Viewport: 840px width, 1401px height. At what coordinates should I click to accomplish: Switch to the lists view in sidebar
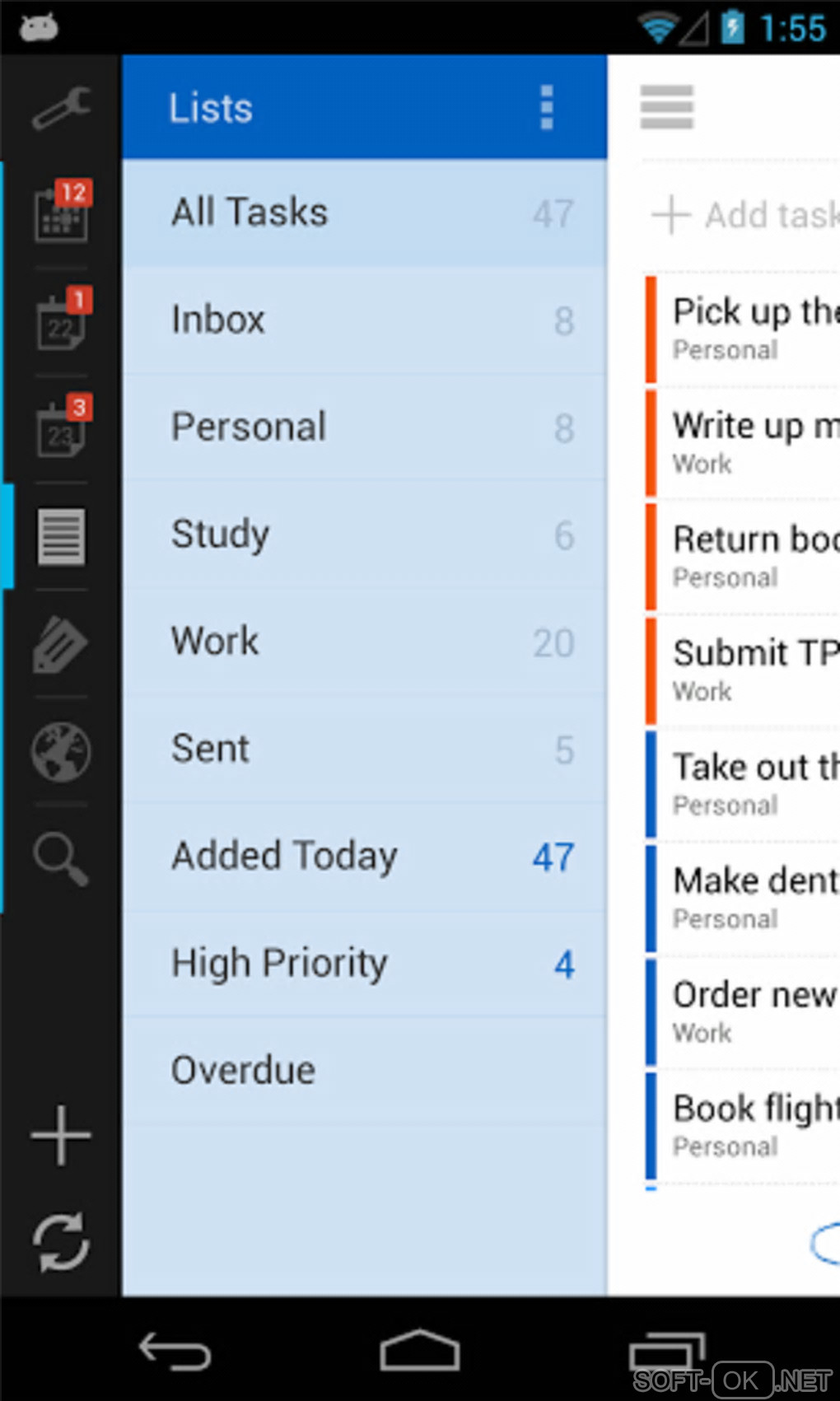click(x=61, y=536)
